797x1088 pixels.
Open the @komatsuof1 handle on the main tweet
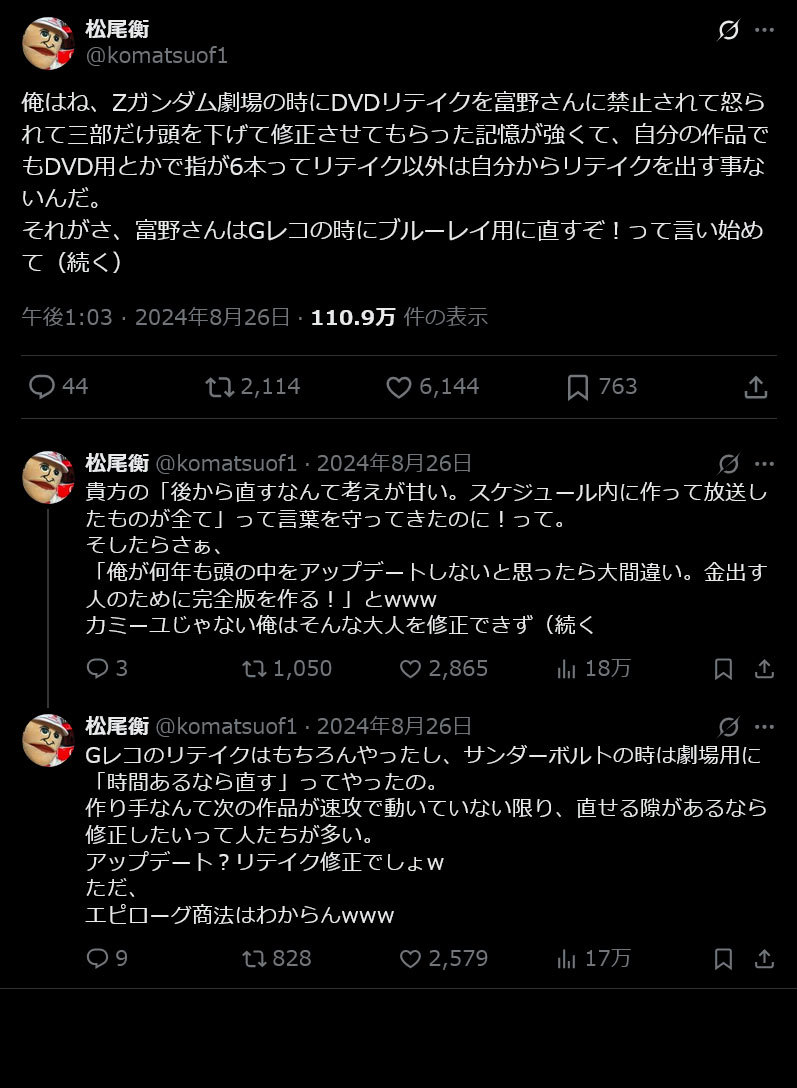(x=157, y=56)
